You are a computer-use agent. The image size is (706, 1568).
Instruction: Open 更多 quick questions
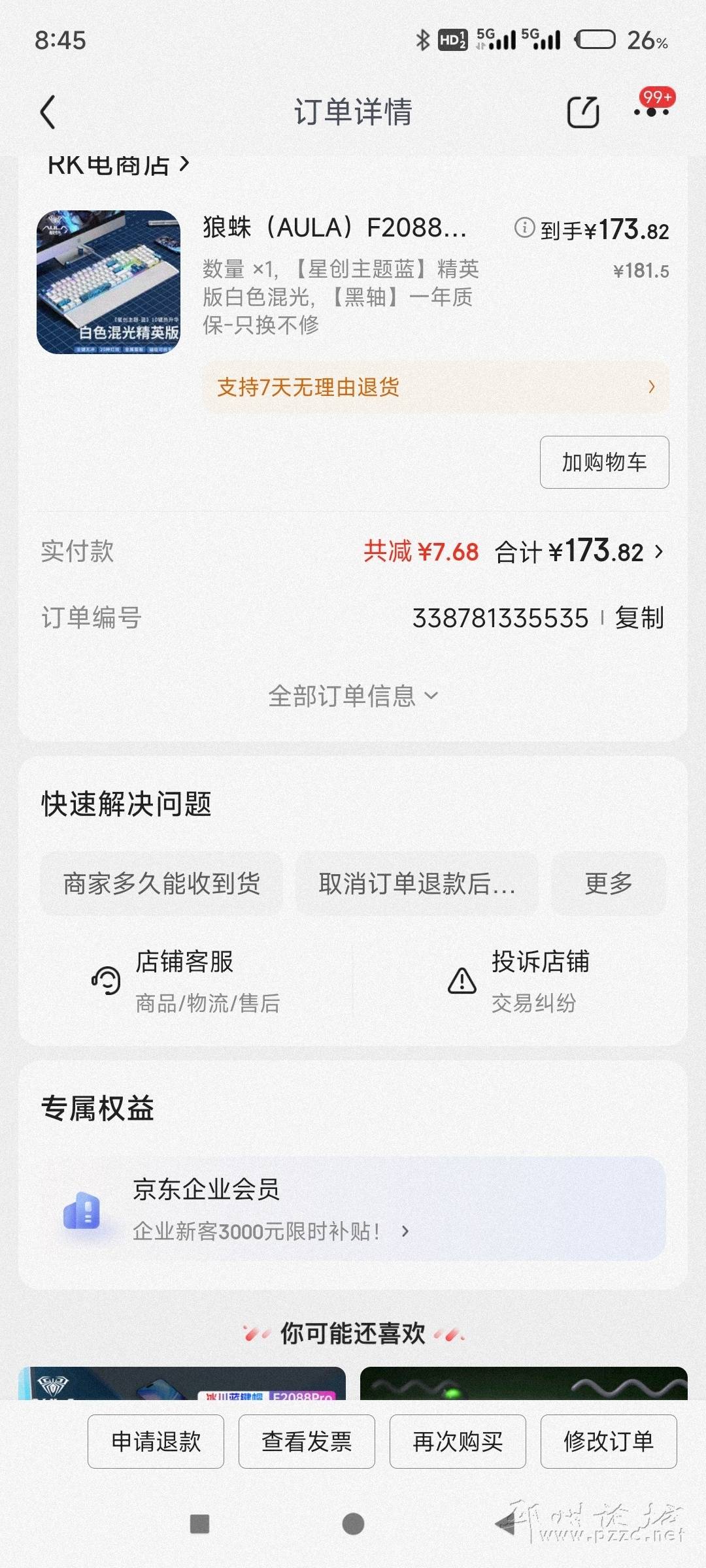tap(608, 884)
